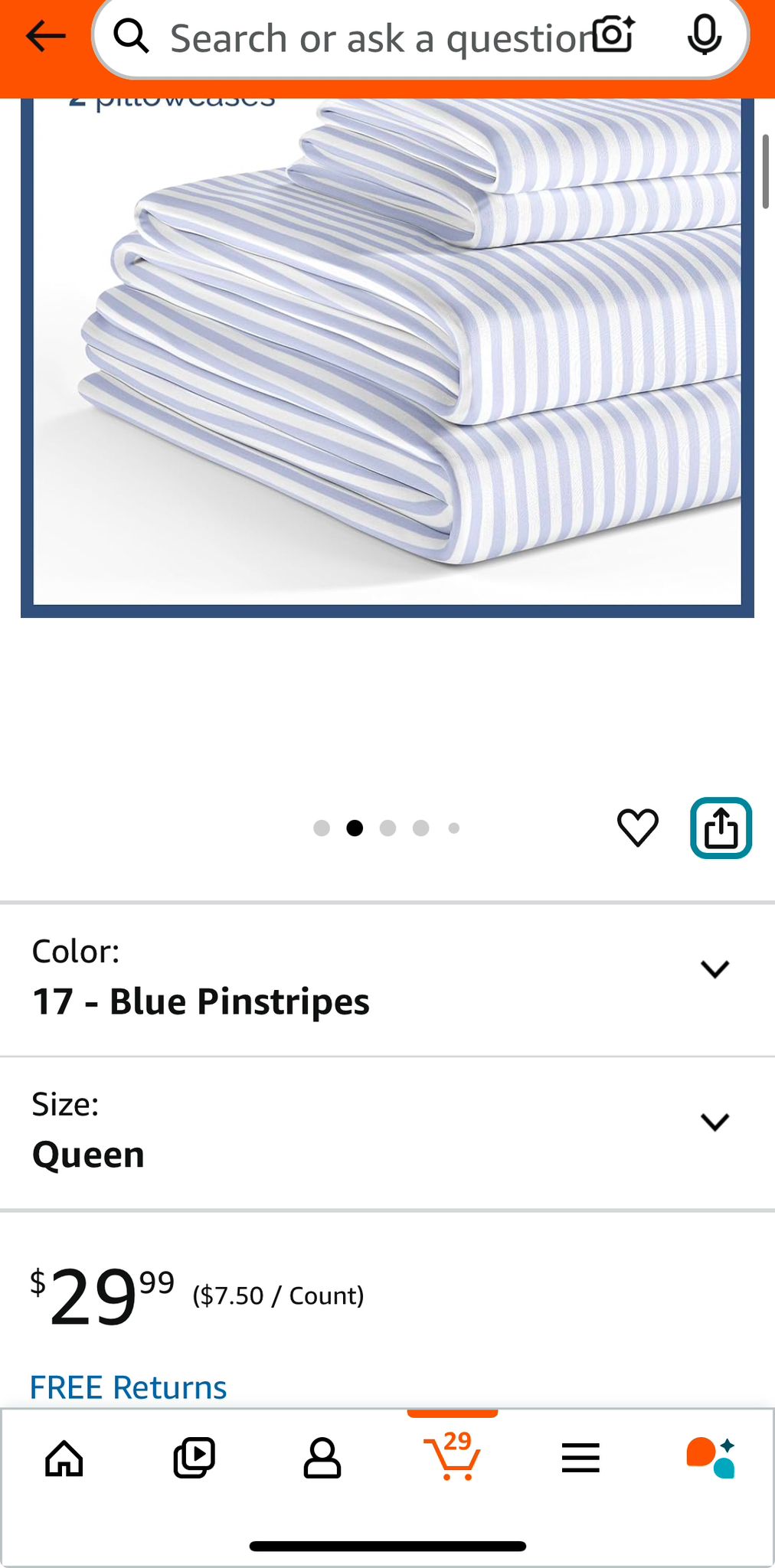View the striped sheet set product image
Image resolution: width=775 pixels, height=1568 pixels.
click(x=387, y=352)
